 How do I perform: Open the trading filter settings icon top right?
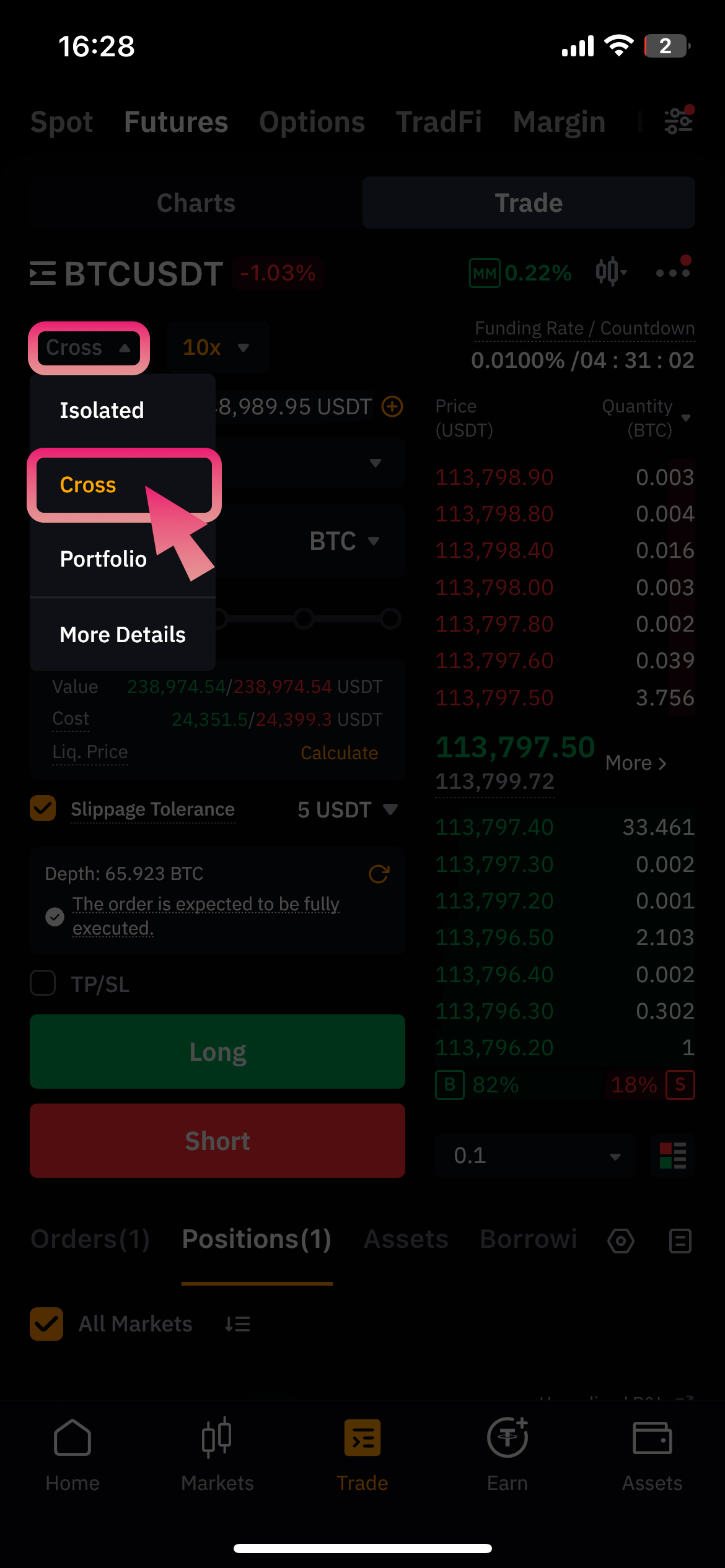pos(679,121)
